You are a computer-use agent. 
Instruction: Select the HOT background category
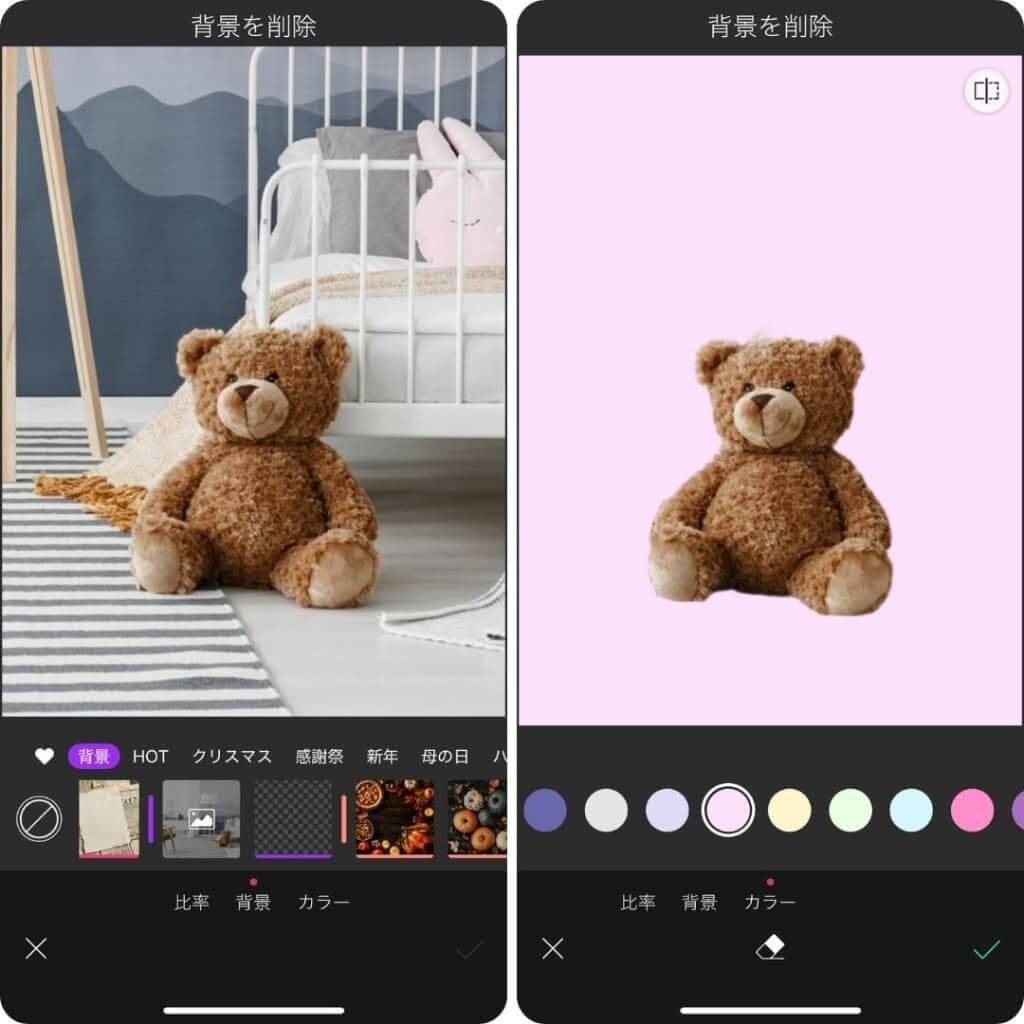point(150,756)
